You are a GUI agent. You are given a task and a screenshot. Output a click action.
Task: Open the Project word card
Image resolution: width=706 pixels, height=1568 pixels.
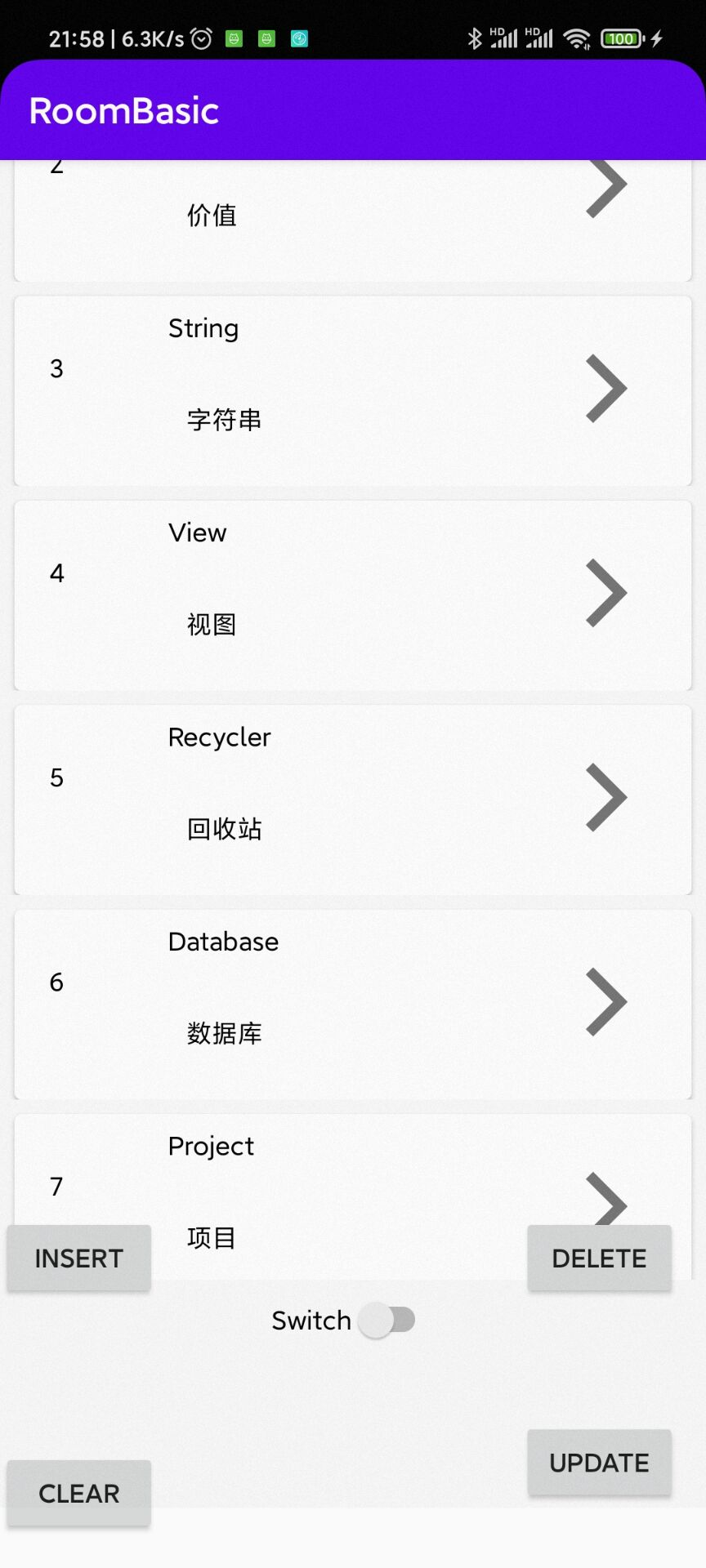click(x=327, y=1176)
